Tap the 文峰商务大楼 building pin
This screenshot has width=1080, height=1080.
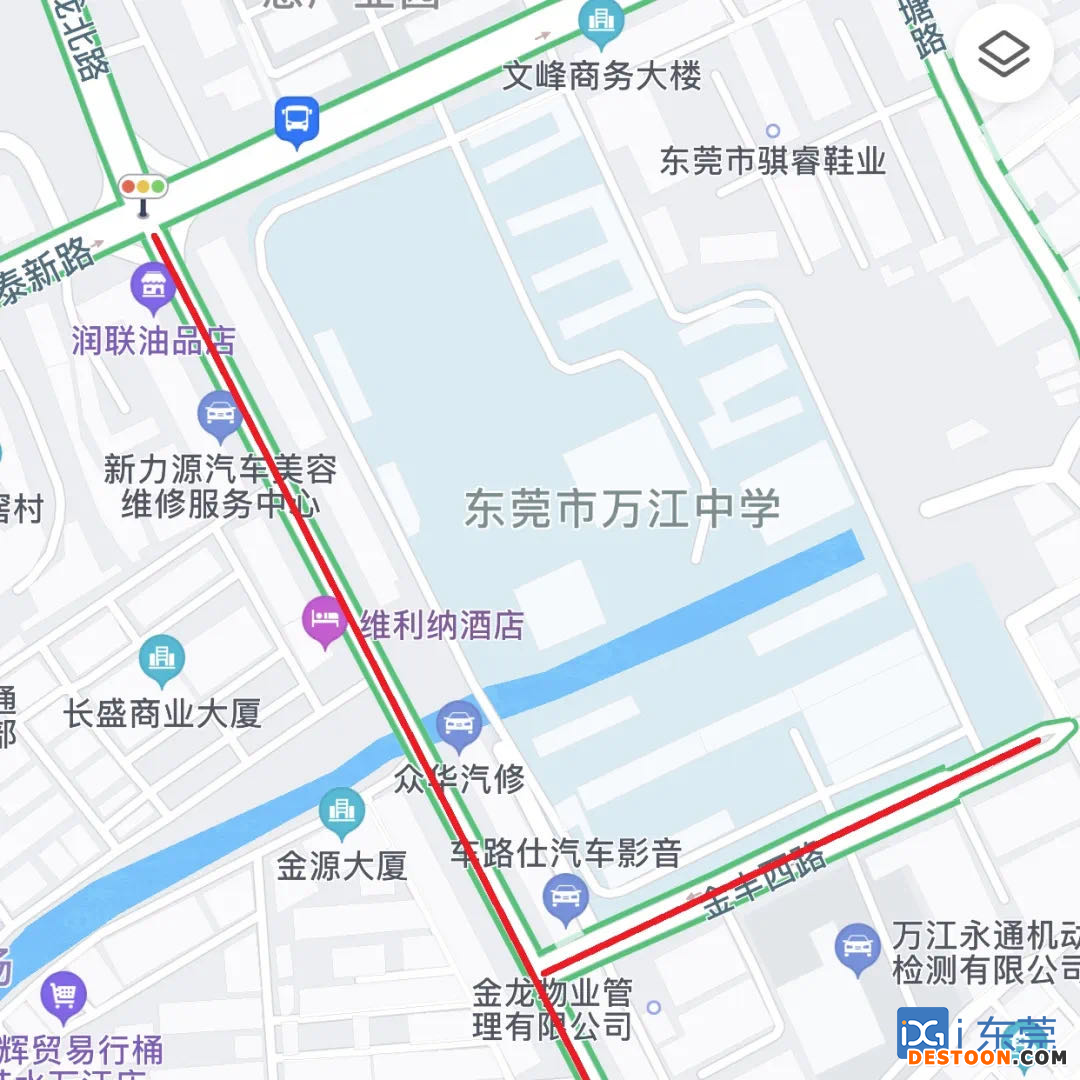[601, 22]
